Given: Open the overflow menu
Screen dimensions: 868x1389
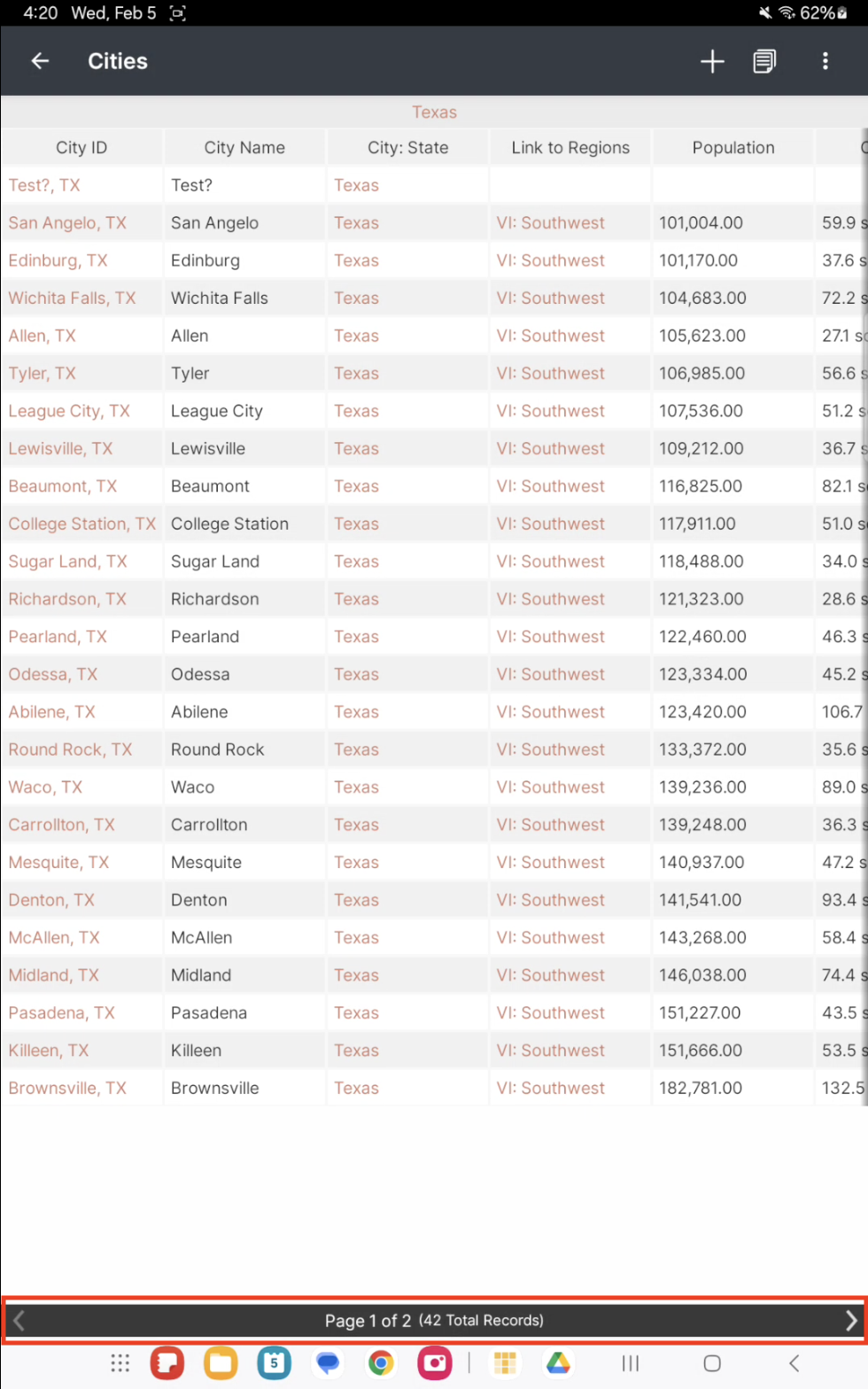Looking at the screenshot, I should pos(825,61).
